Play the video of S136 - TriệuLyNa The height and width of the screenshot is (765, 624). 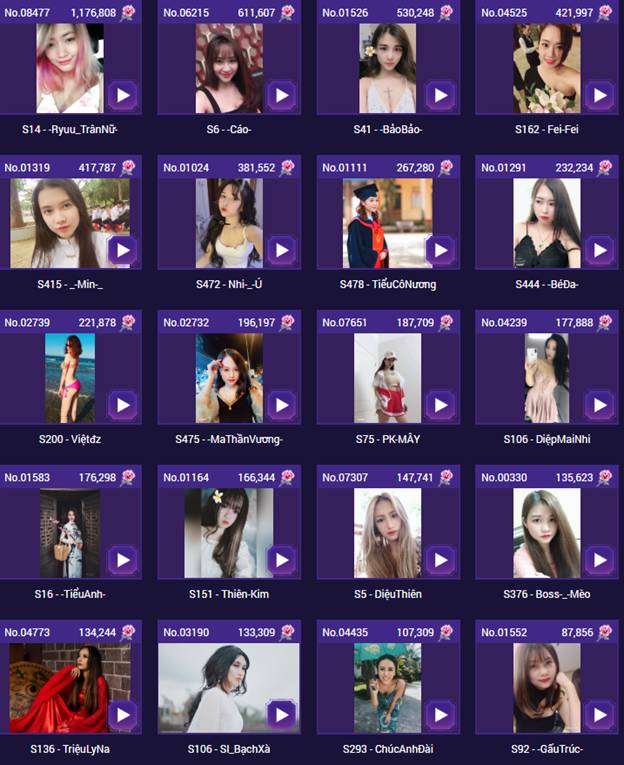pos(122,715)
